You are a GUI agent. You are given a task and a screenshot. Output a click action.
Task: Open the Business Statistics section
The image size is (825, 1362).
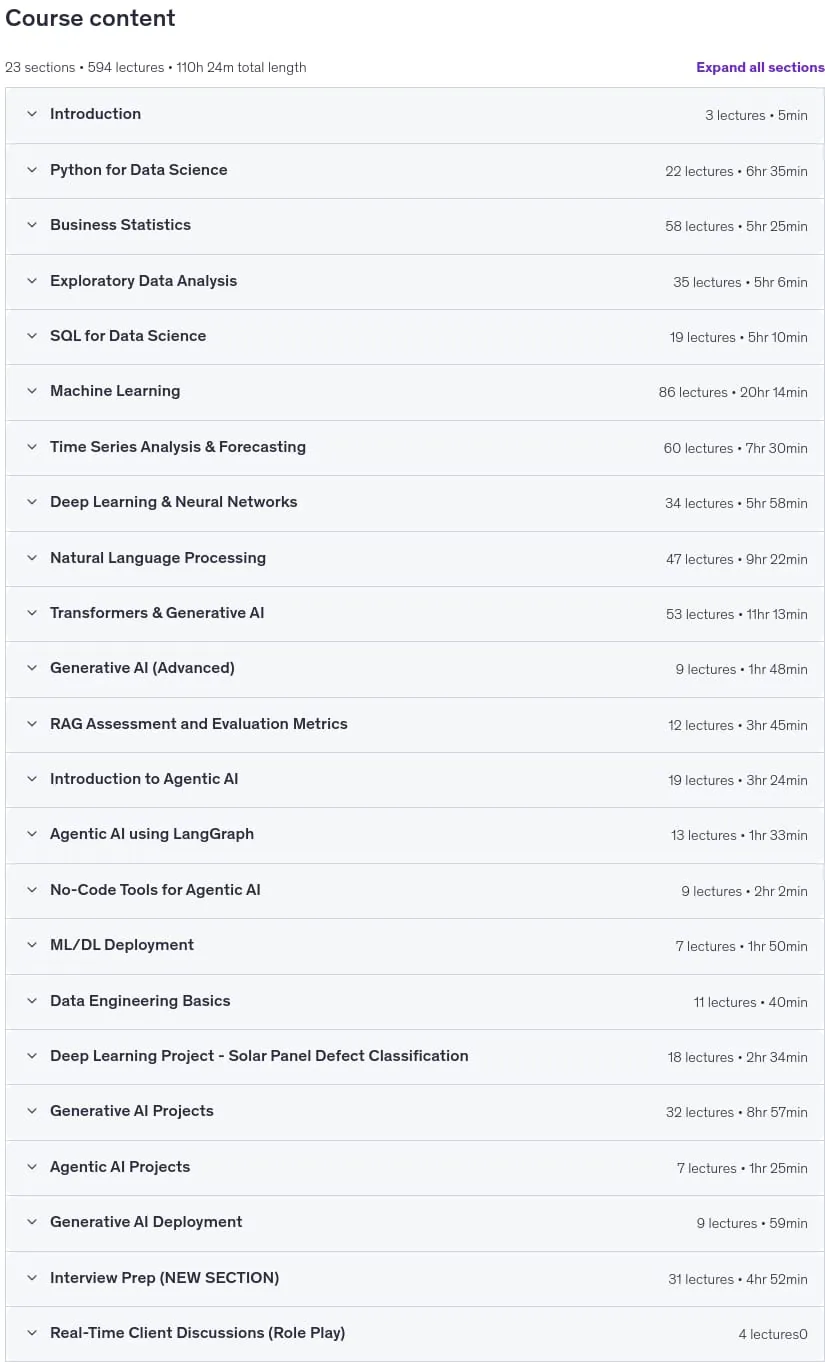(415, 226)
